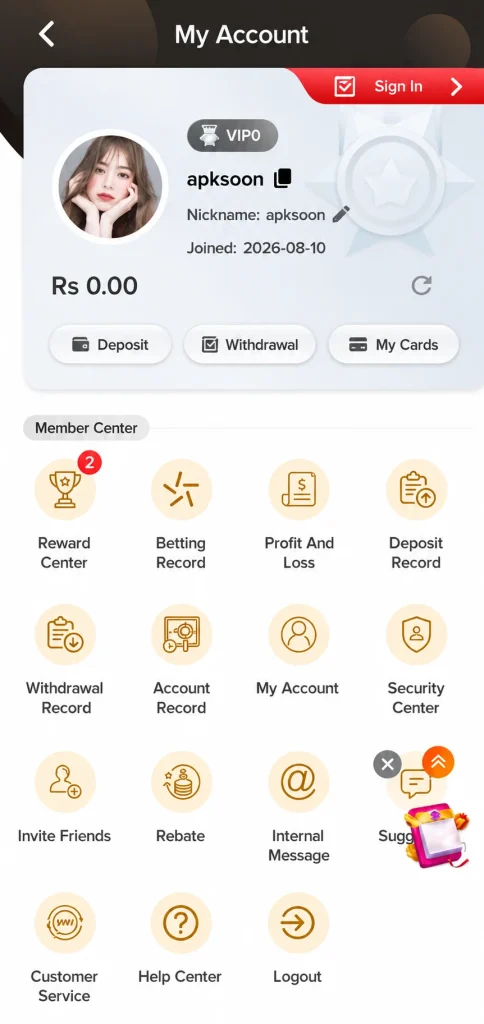View My Cards
Image resolution: width=484 pixels, height=1024 pixels.
[393, 344]
